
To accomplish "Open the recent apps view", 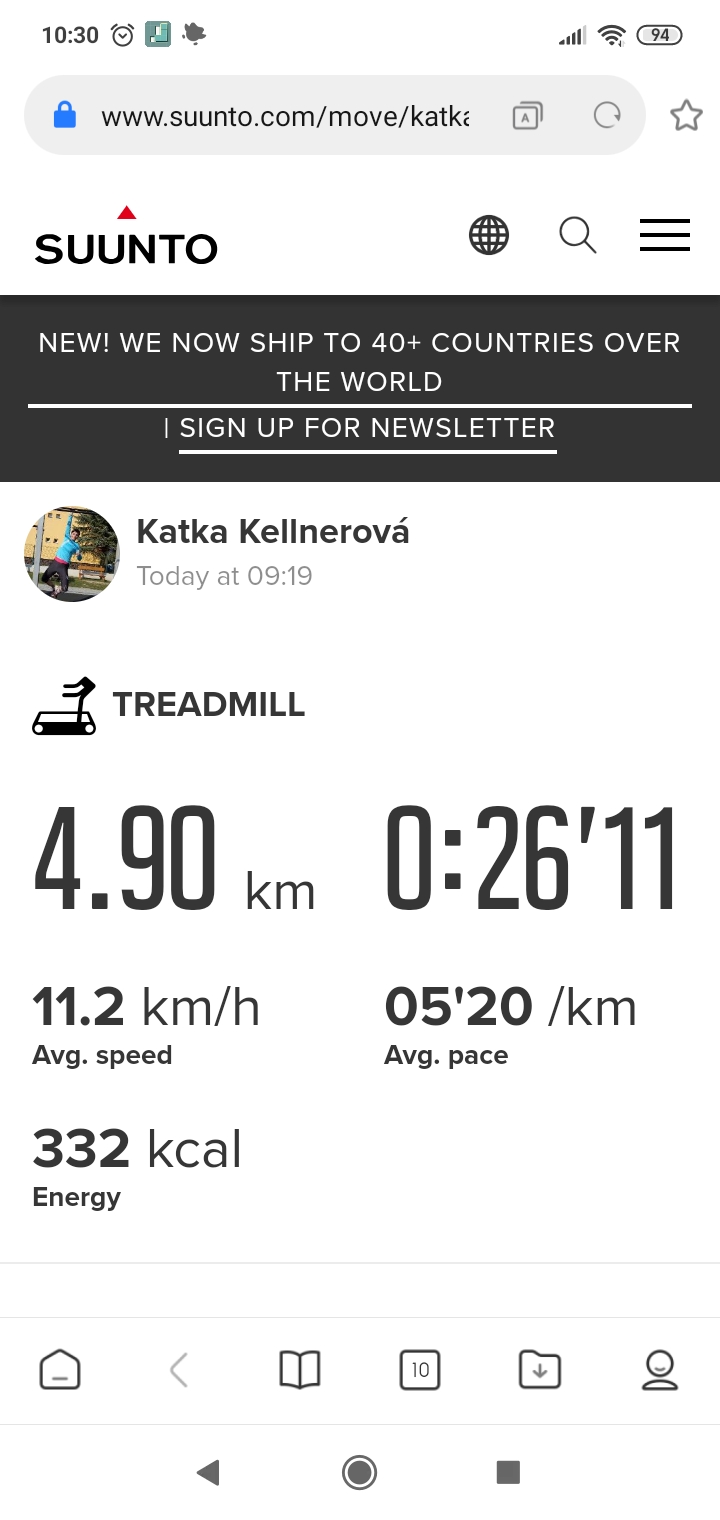I will (508, 1472).
